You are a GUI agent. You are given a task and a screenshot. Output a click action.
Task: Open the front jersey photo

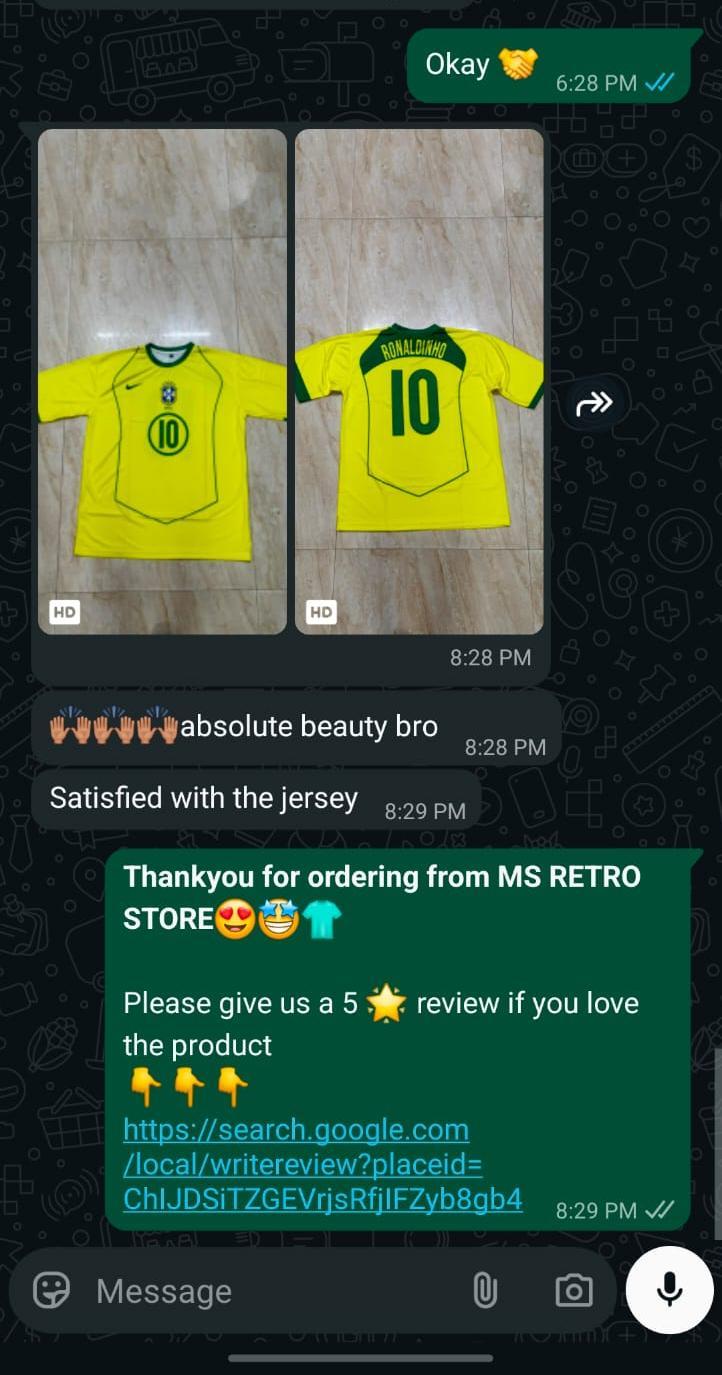162,381
